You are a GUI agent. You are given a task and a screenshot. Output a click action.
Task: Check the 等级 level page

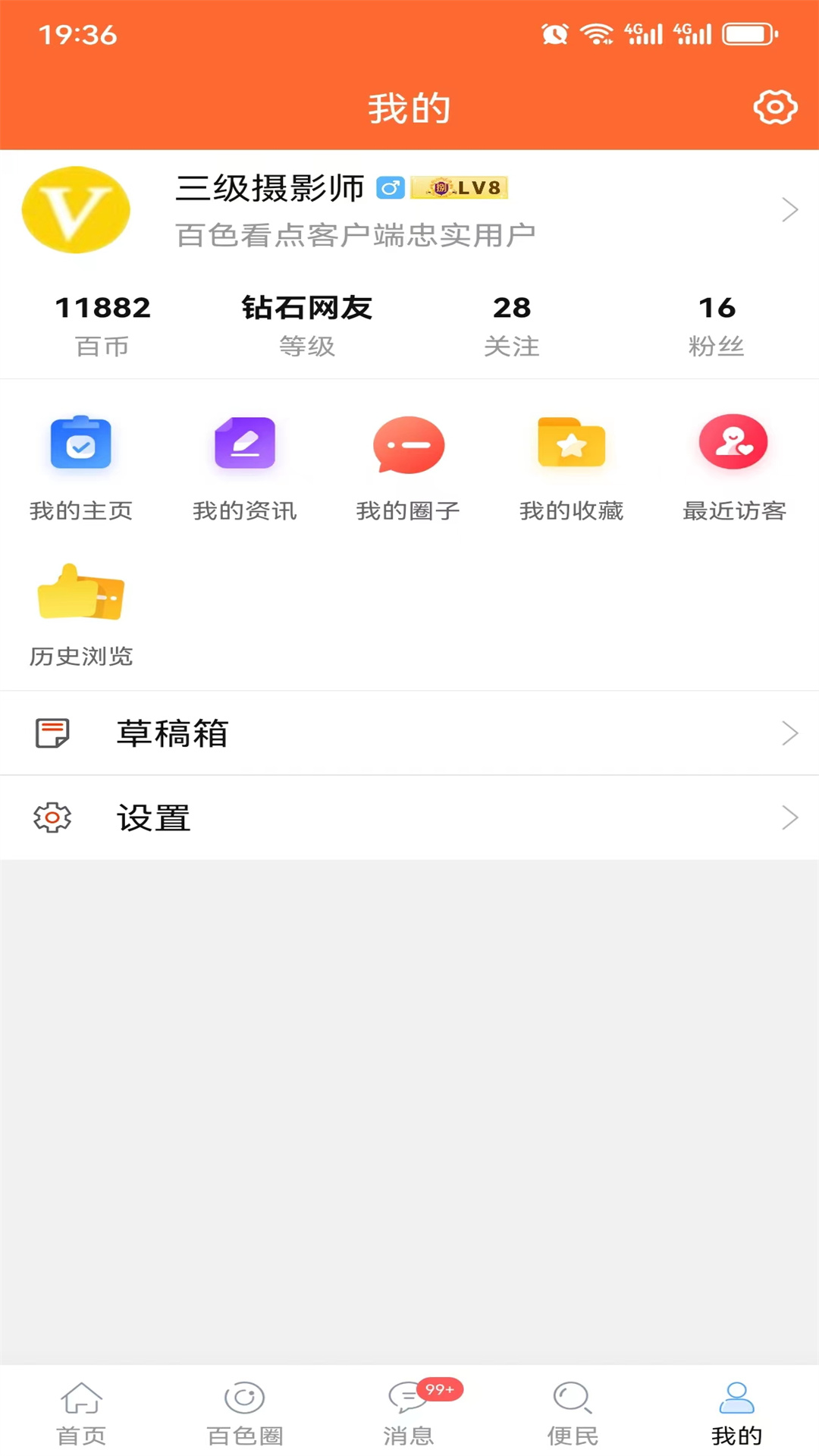tap(307, 325)
